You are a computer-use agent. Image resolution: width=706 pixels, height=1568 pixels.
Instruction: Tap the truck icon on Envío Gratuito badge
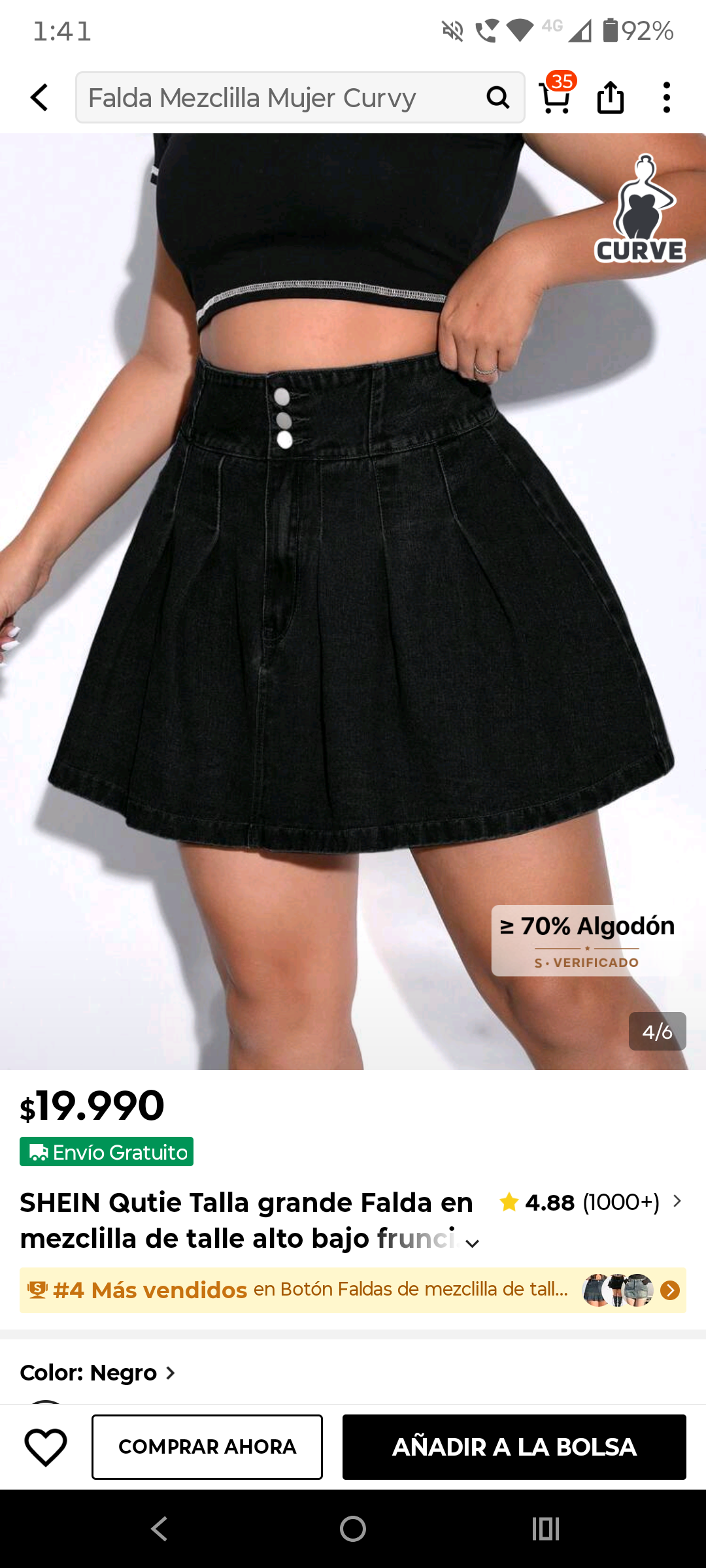point(39,1151)
